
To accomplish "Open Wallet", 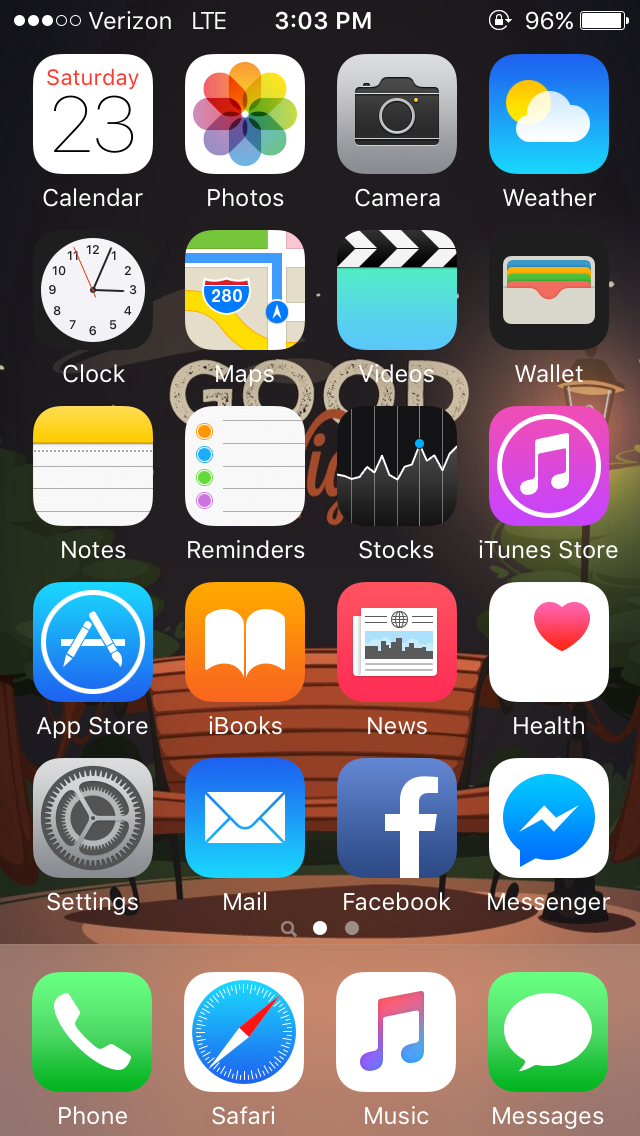I will [x=549, y=290].
